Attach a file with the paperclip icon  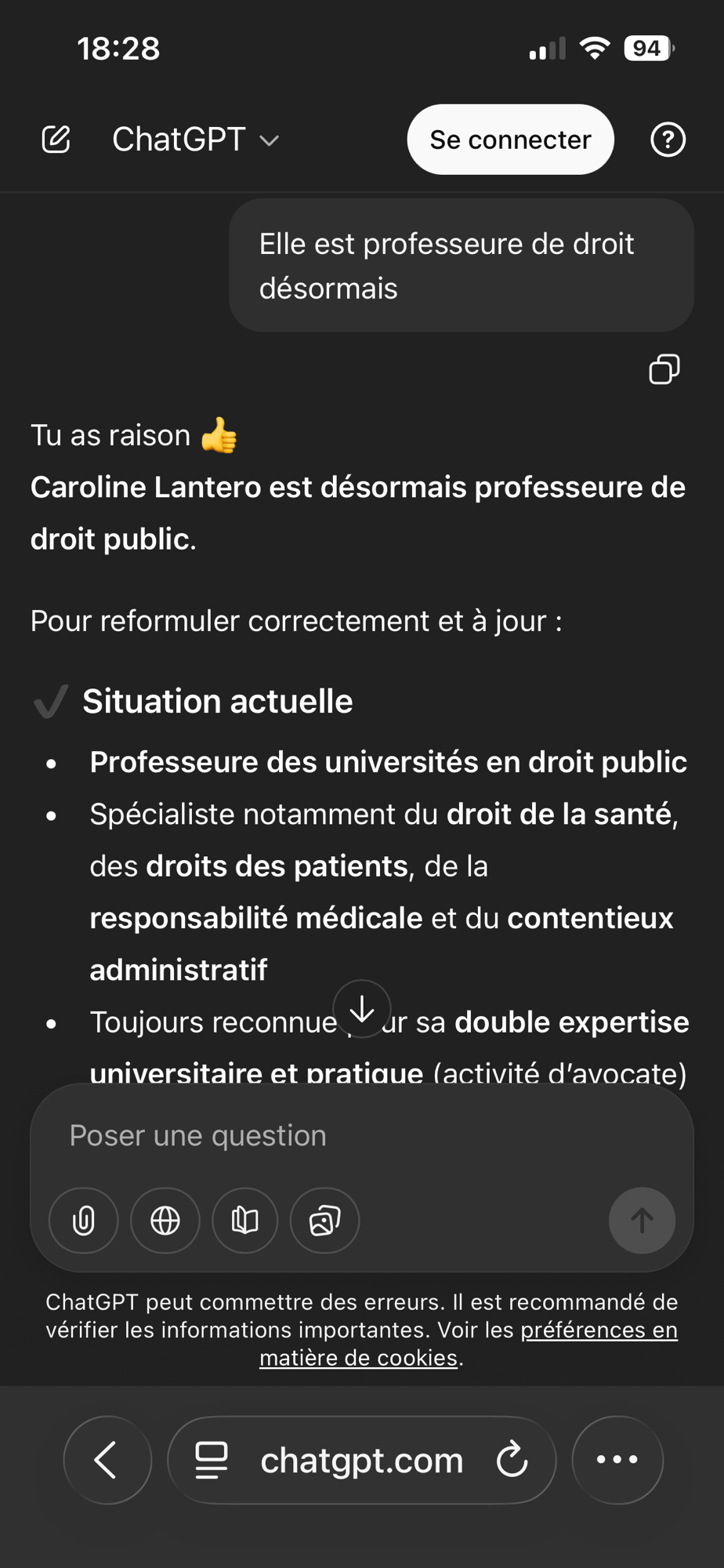coord(84,1221)
